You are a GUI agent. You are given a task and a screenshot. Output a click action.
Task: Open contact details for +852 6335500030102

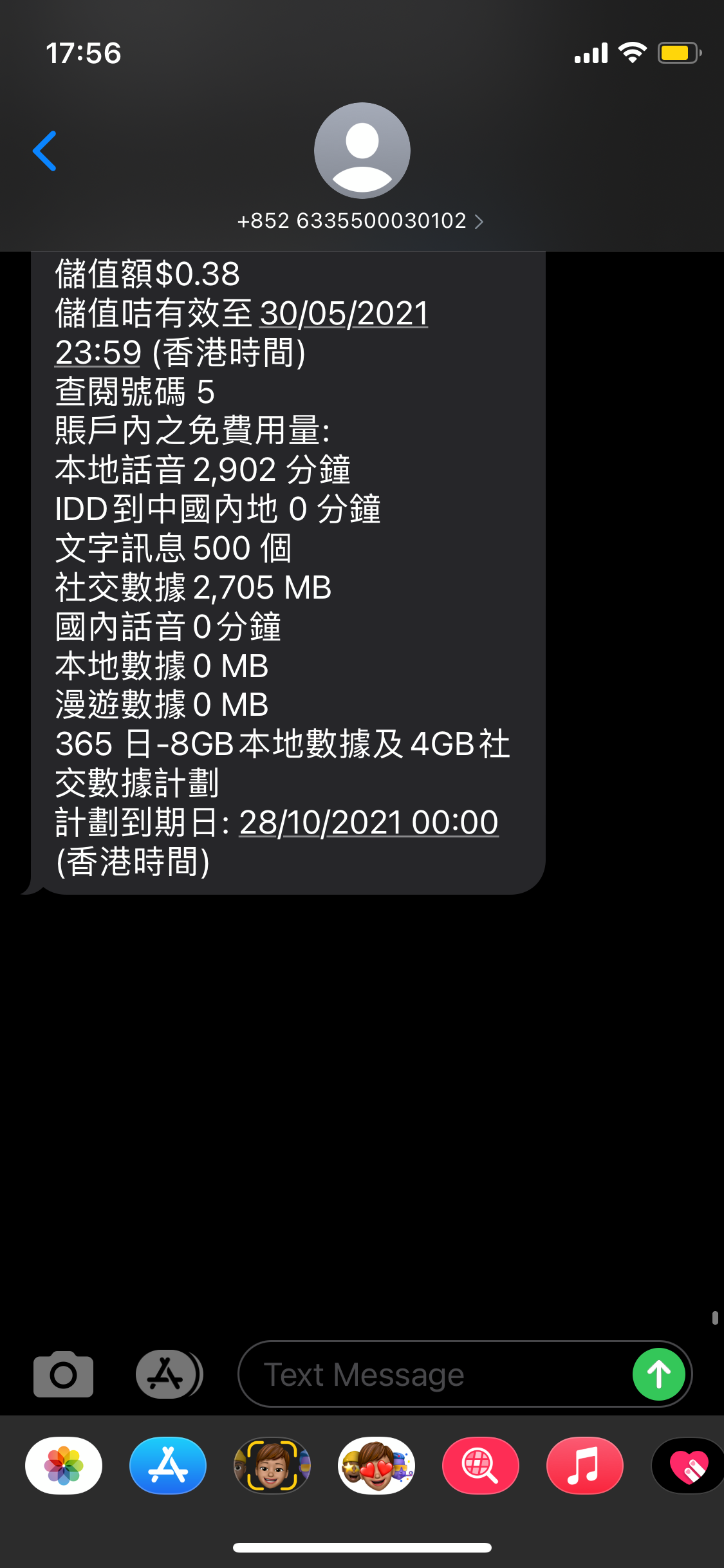click(x=361, y=221)
